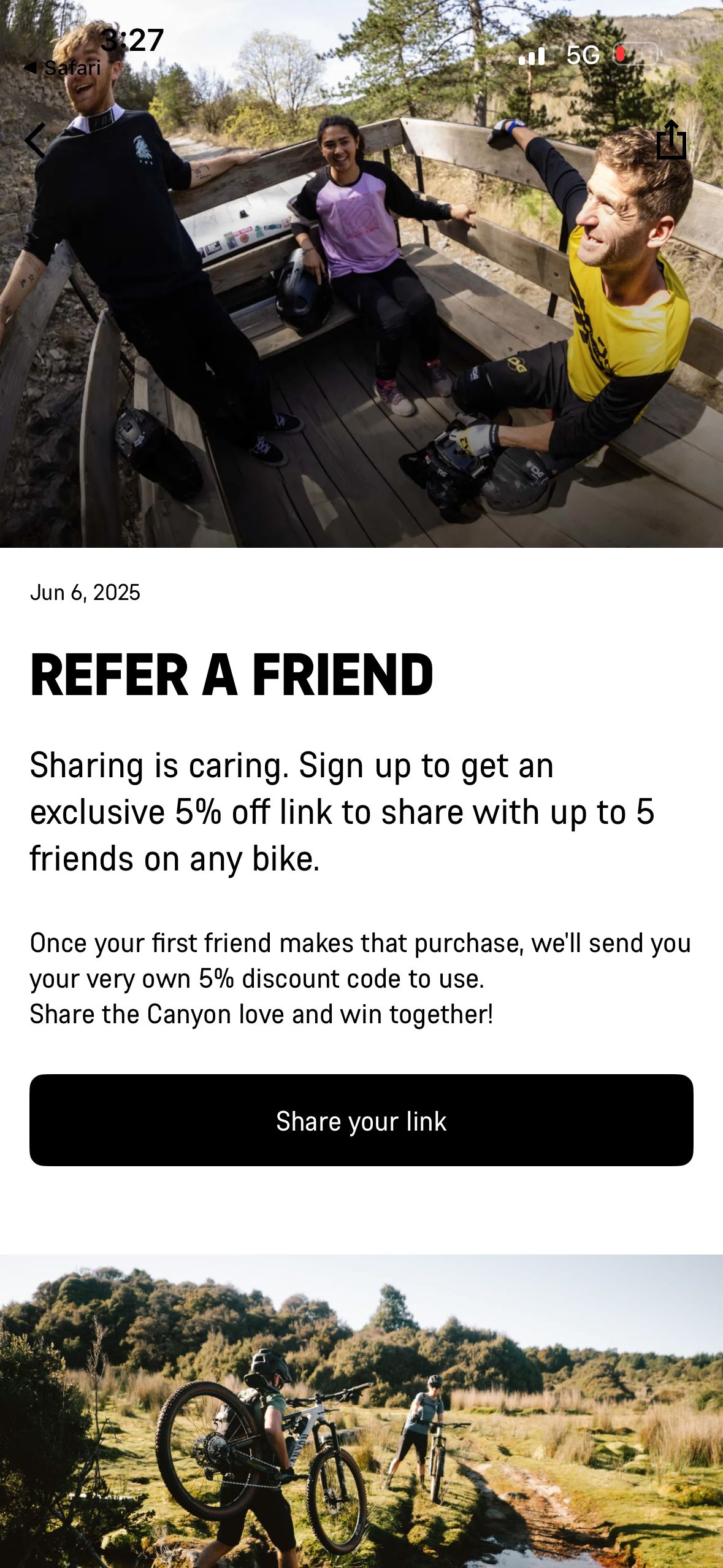Screen dimensions: 723x1568
Task: Go back using the back arrow
Action: tap(36, 140)
